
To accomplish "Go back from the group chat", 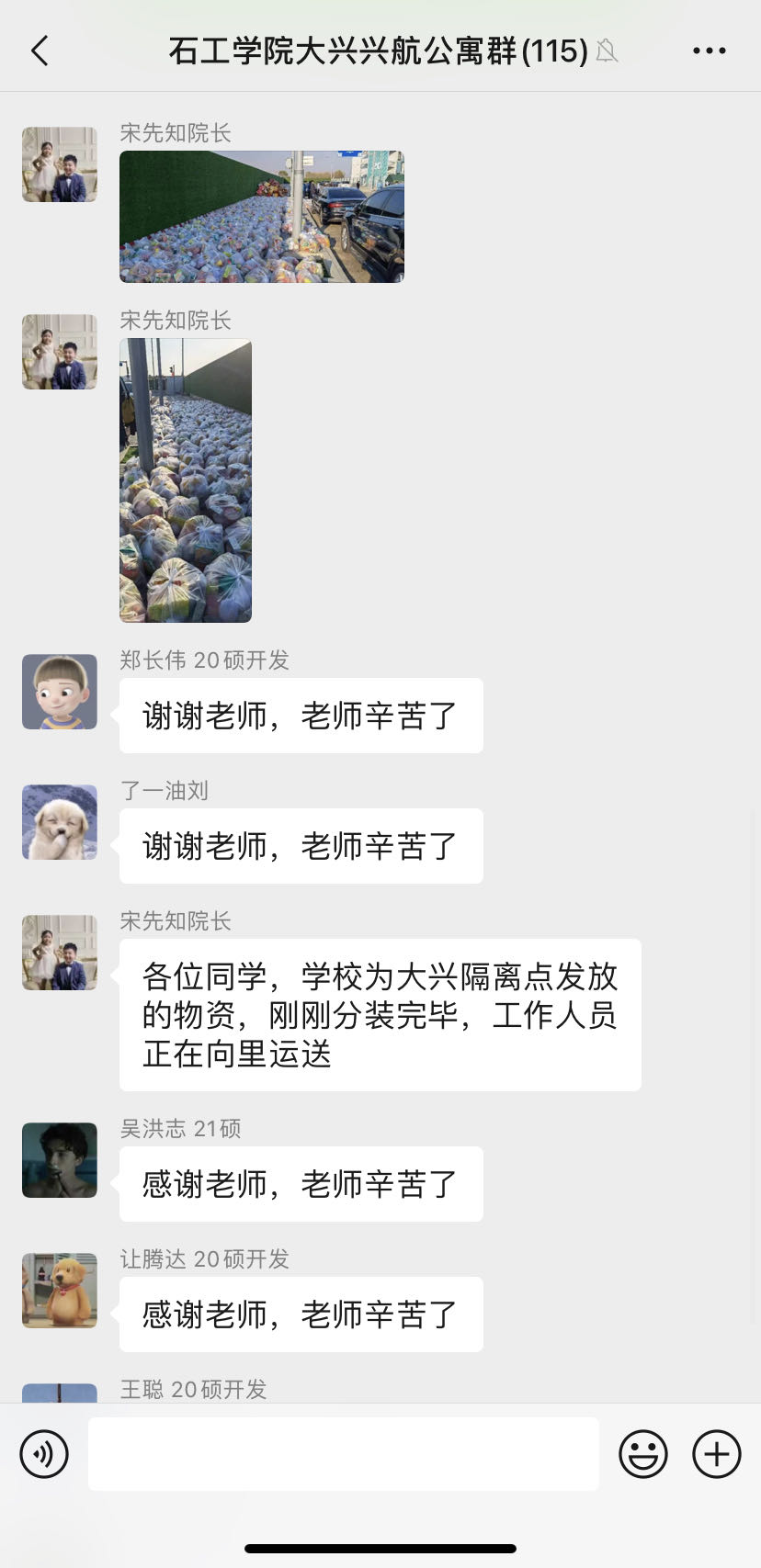I will [x=40, y=51].
